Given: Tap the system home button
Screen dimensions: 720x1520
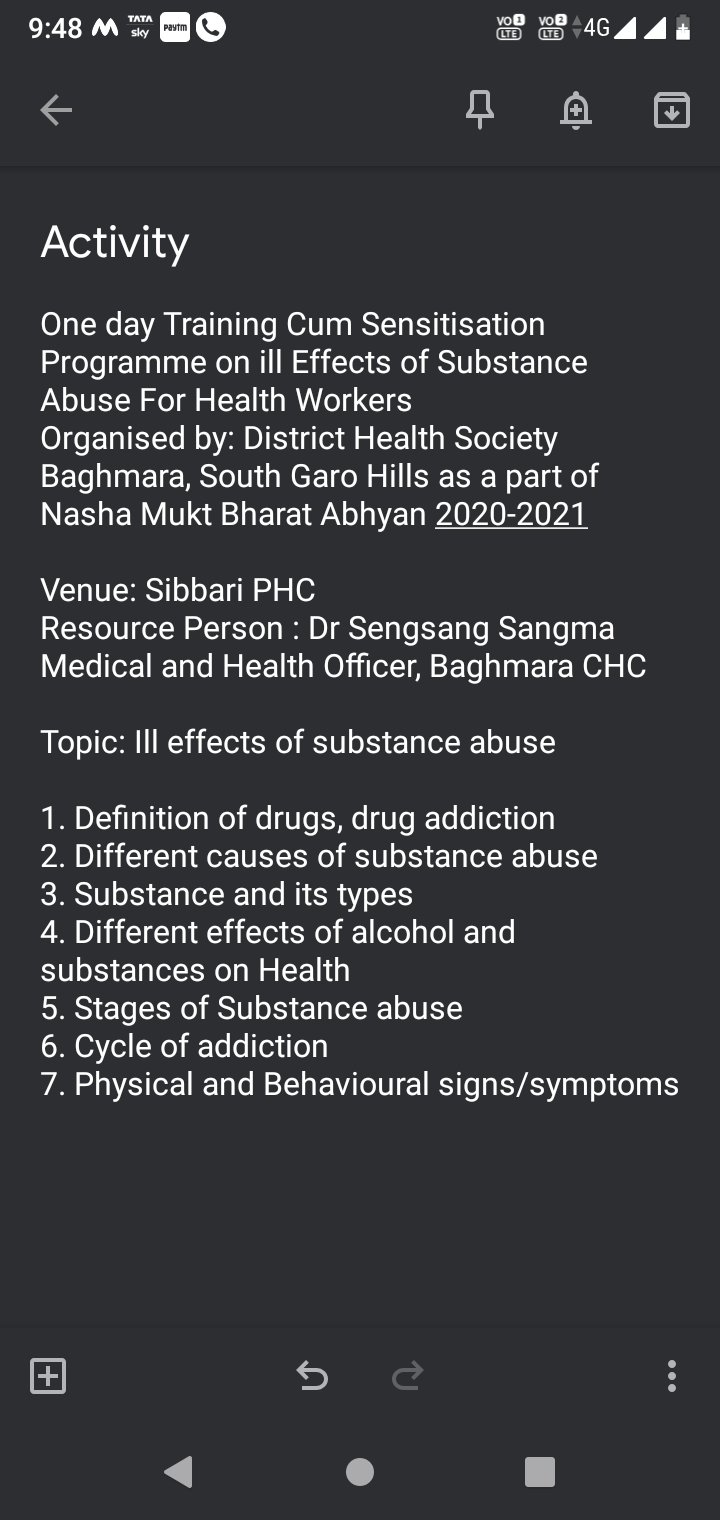Looking at the screenshot, I should coord(360,1472).
